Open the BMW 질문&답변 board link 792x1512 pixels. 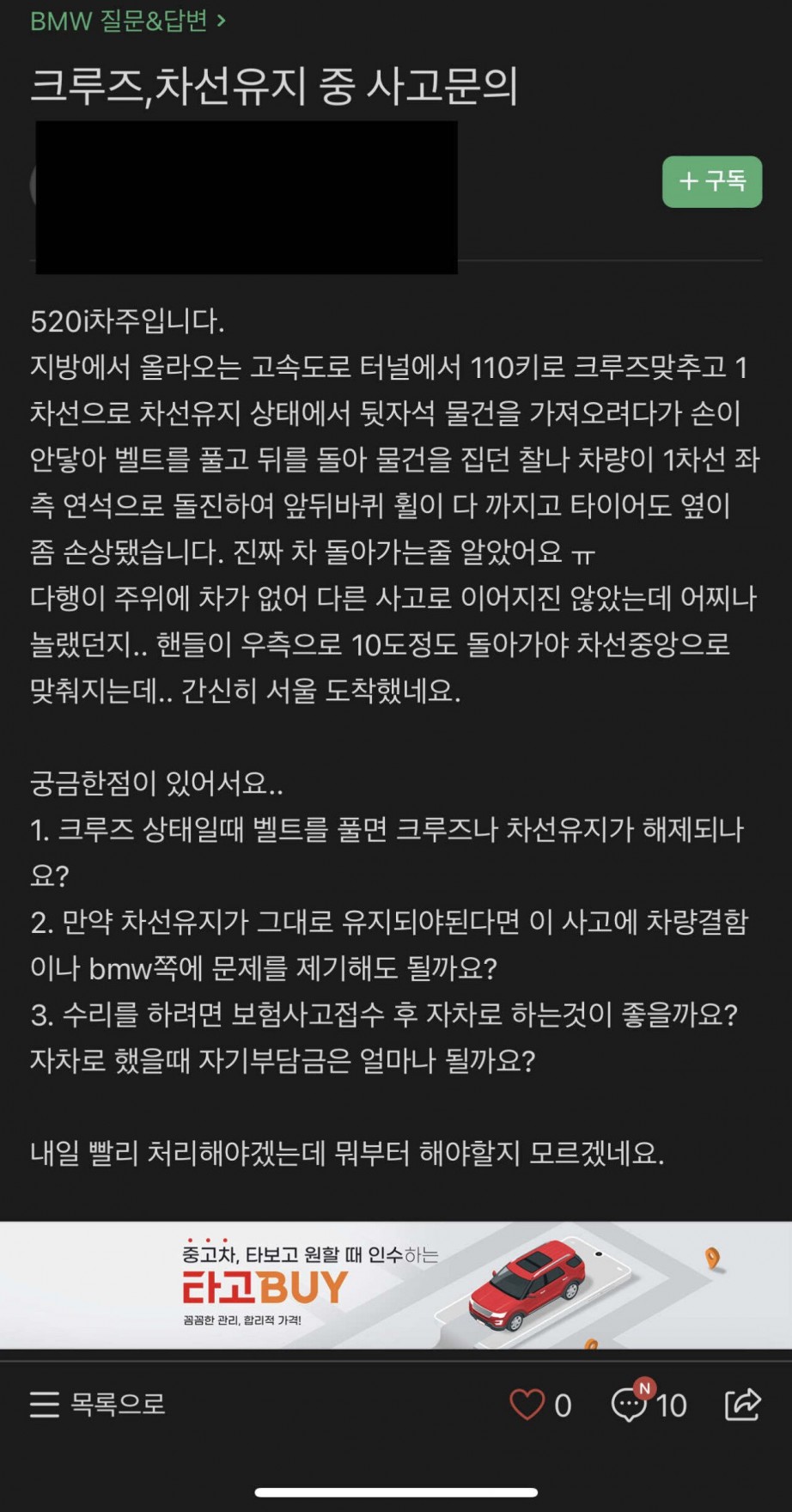128,20
